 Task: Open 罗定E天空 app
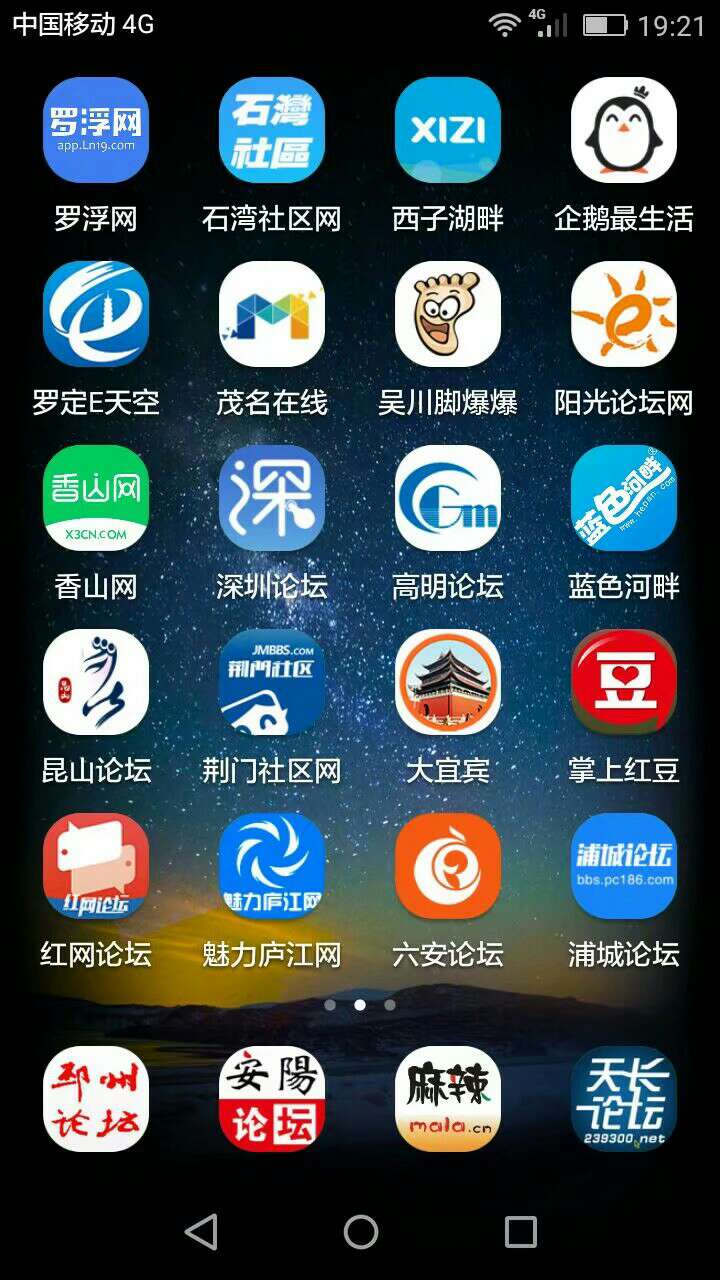pos(96,314)
